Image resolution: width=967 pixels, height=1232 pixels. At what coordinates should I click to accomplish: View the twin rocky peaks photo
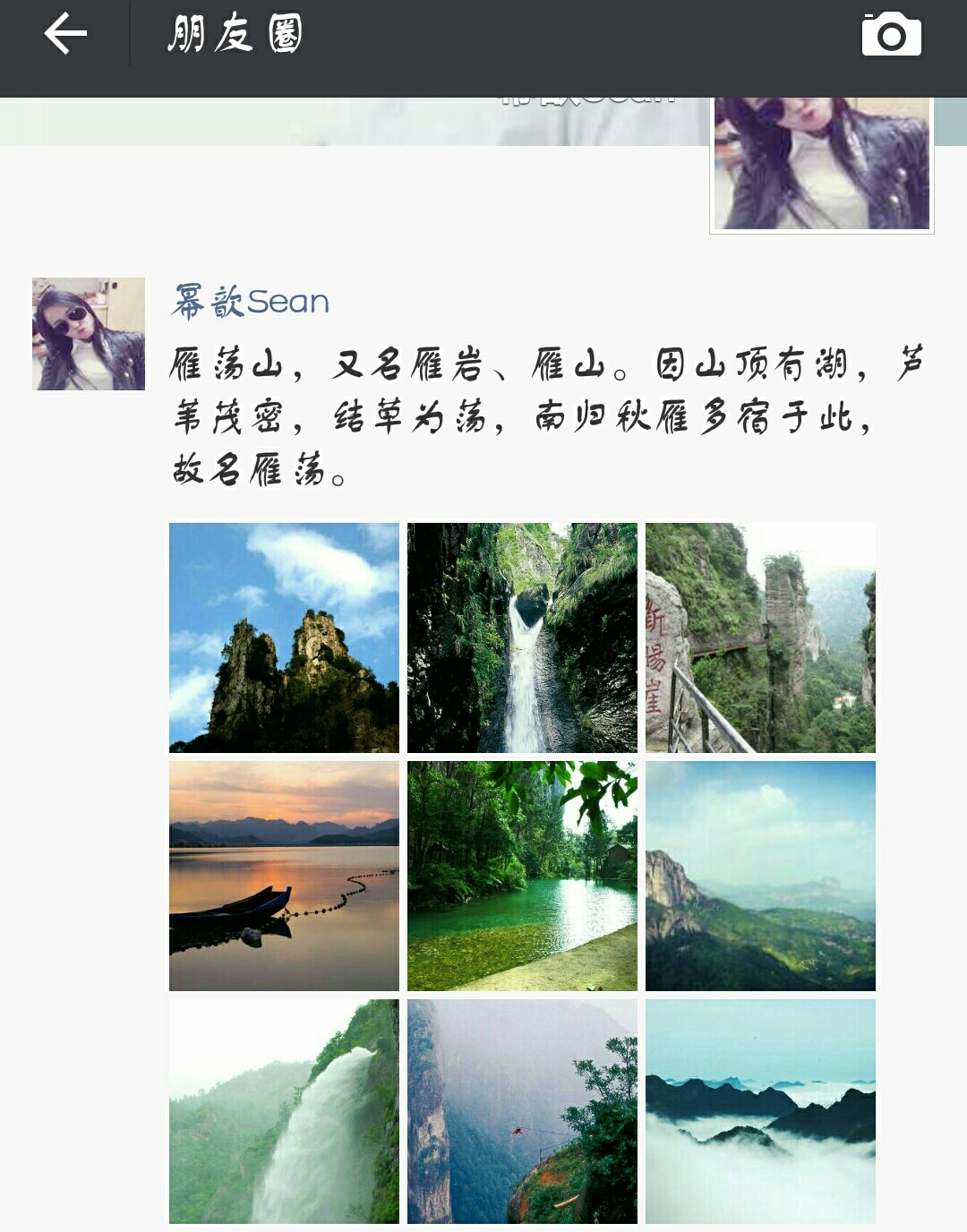(x=284, y=637)
